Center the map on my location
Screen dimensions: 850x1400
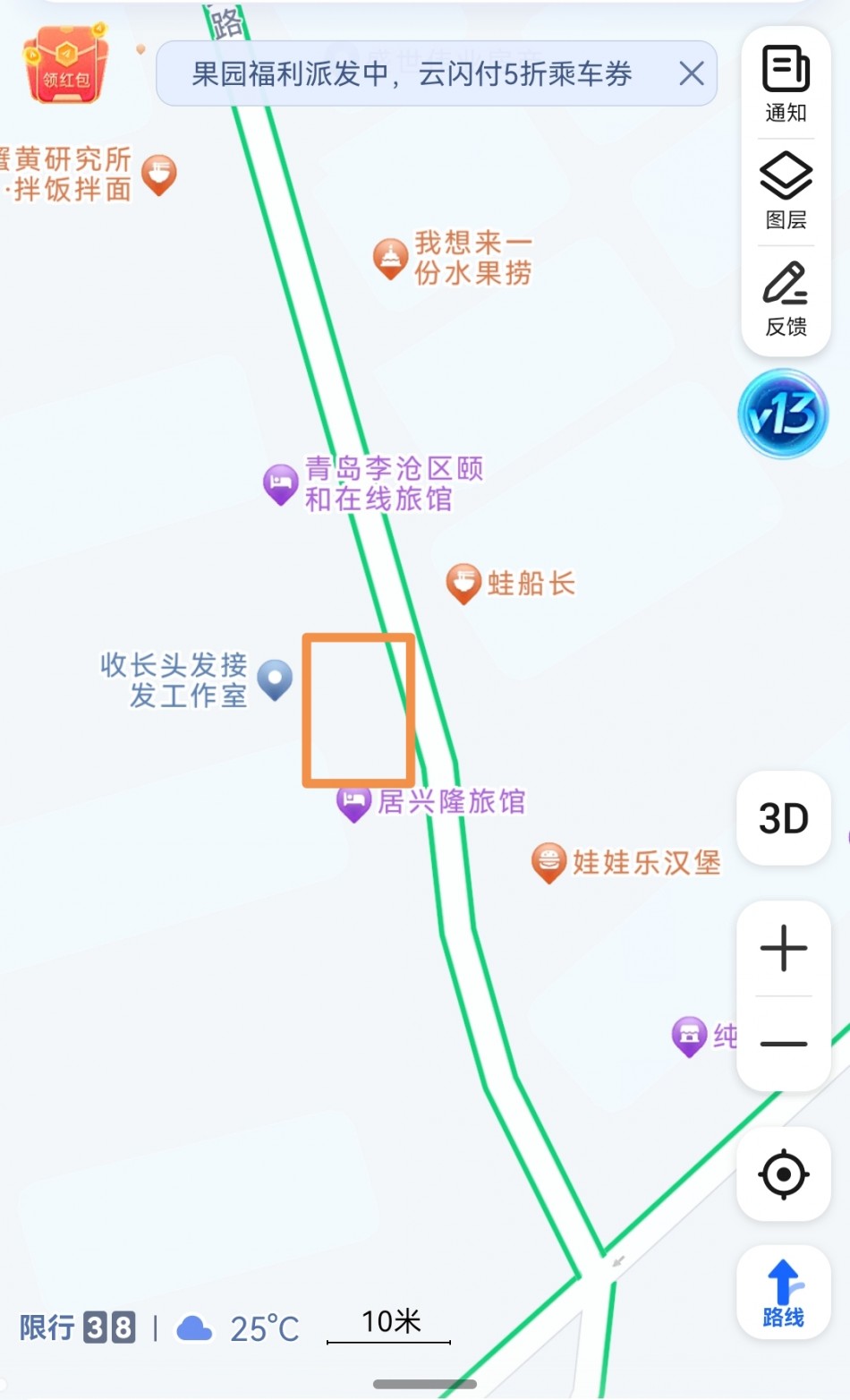(784, 1174)
